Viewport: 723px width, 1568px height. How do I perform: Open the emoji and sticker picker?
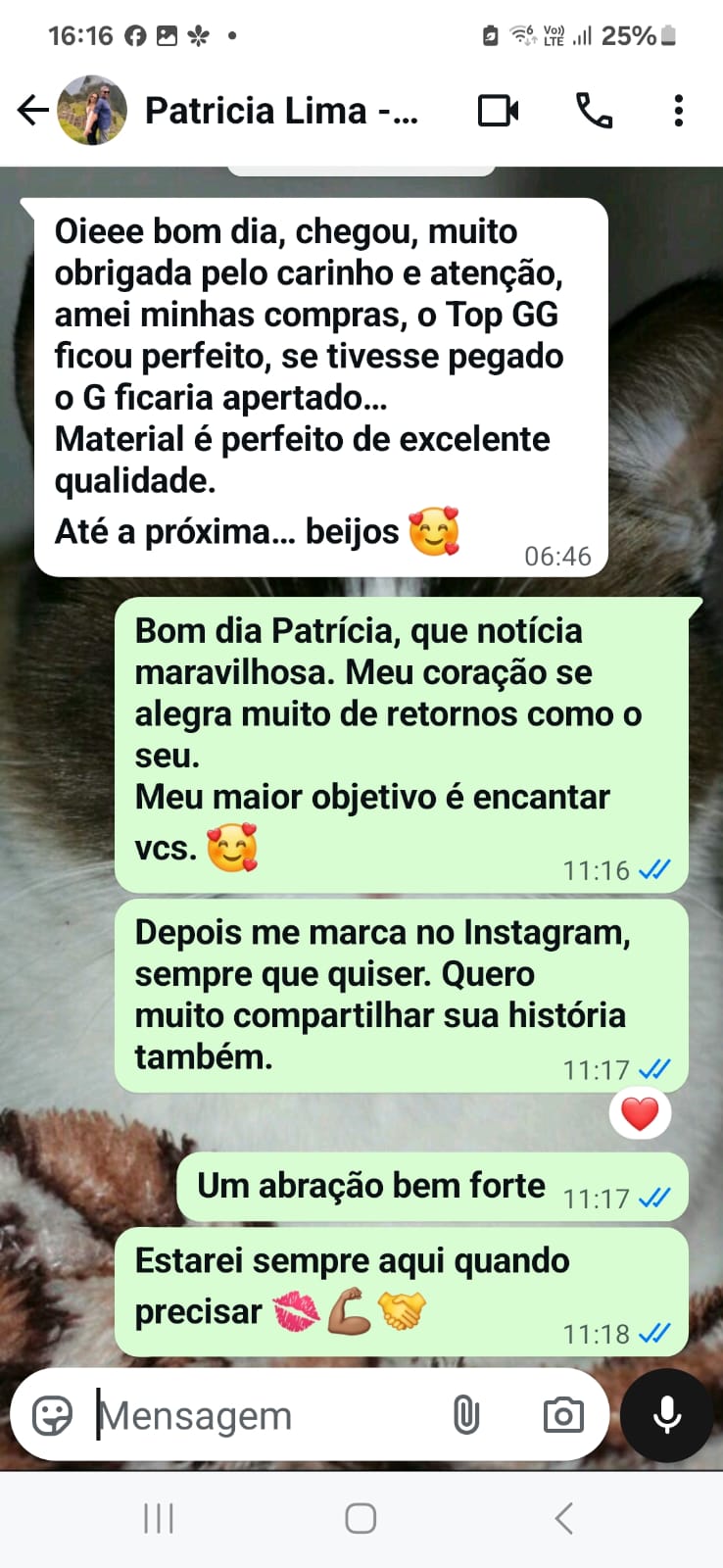(x=52, y=1415)
